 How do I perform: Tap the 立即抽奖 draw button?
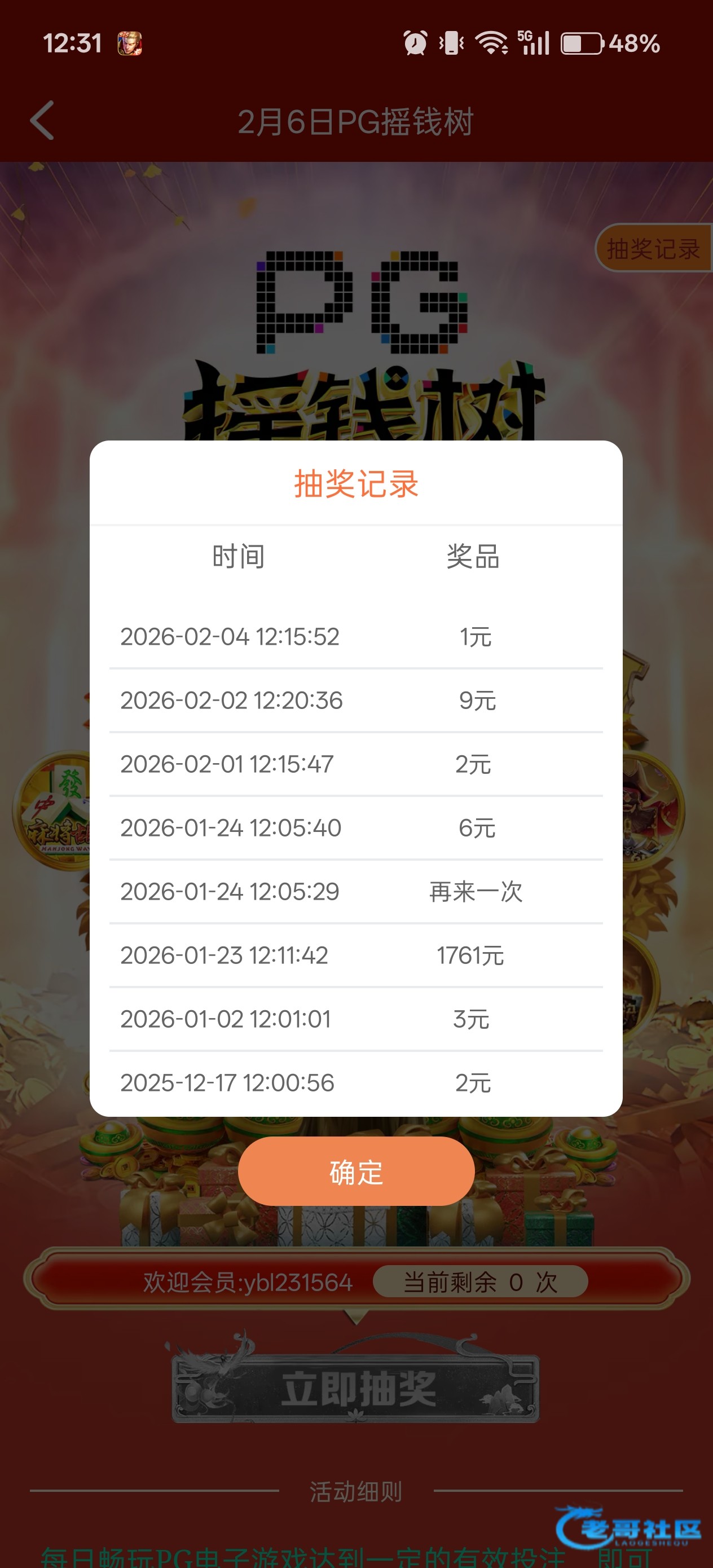pos(357,1390)
